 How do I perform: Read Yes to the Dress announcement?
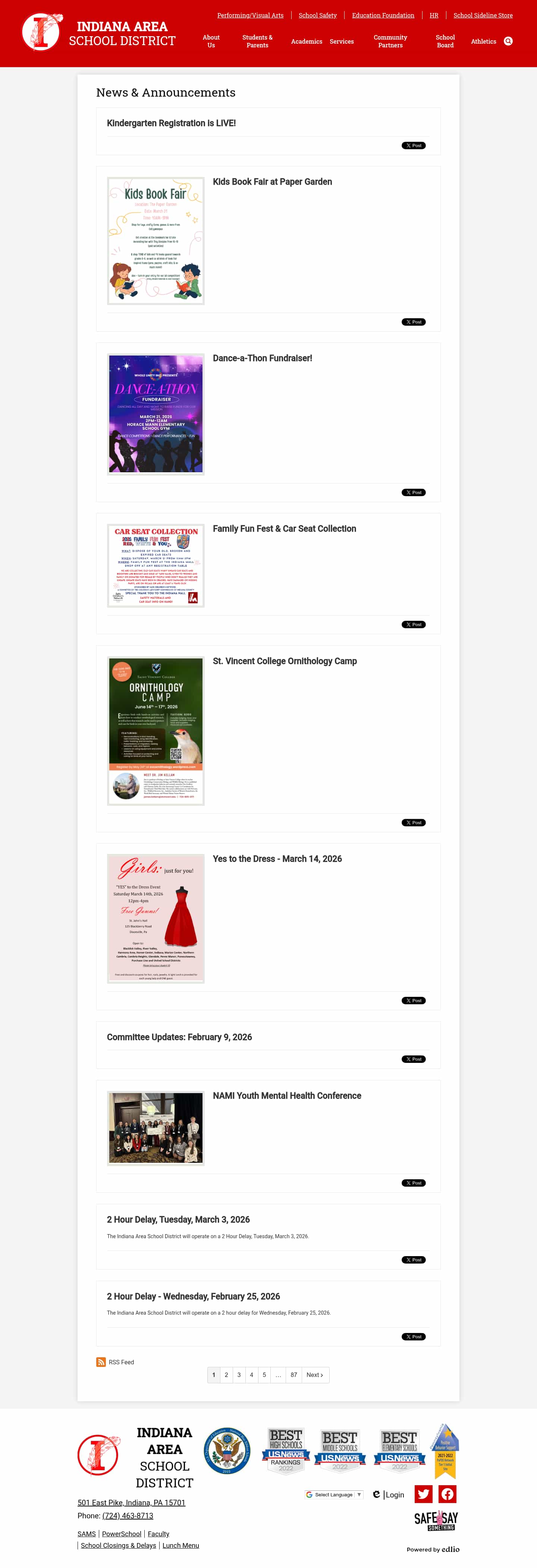coord(277,858)
